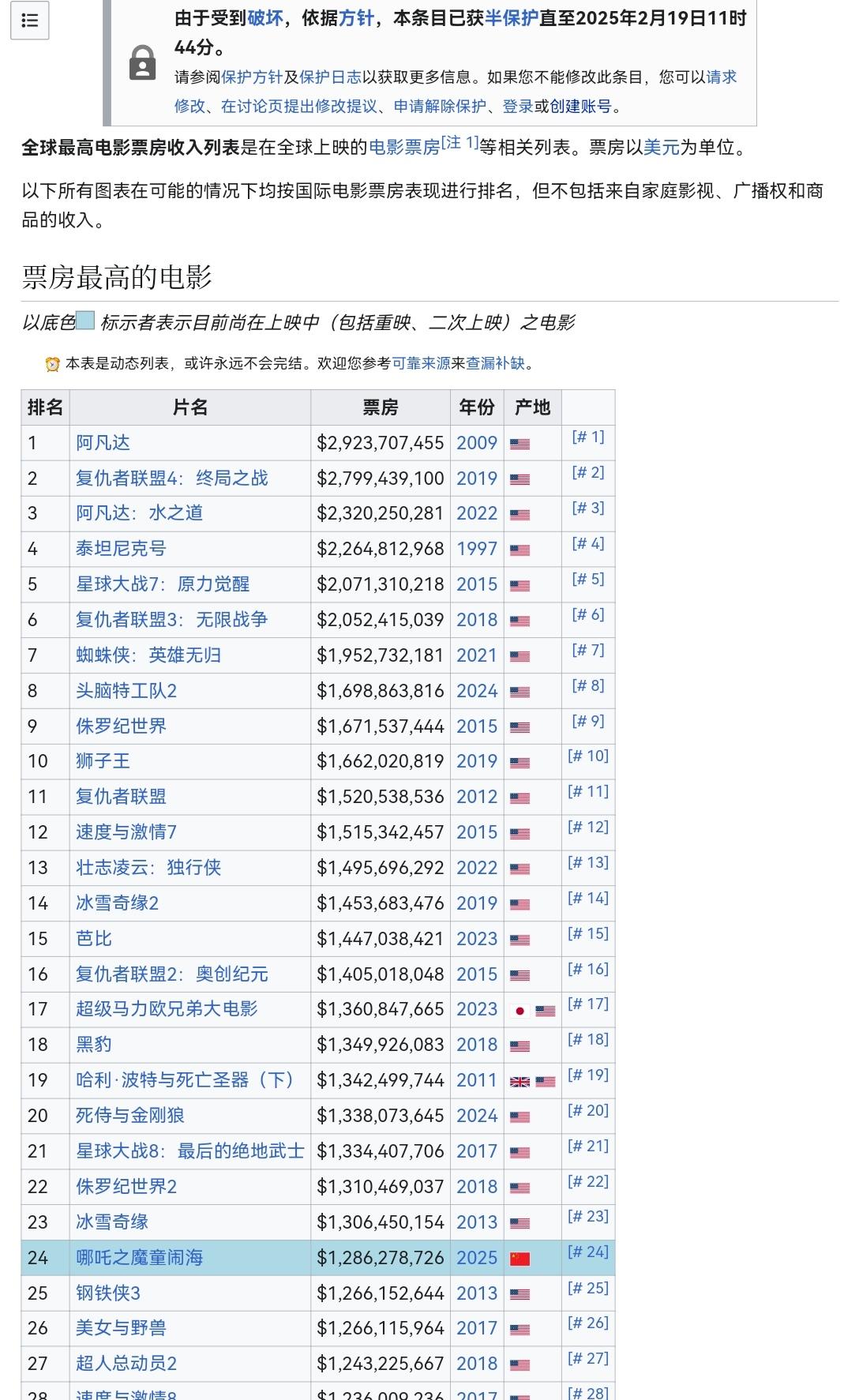Jump to reference [# 24]
The image size is (859, 1400).
click(588, 1252)
